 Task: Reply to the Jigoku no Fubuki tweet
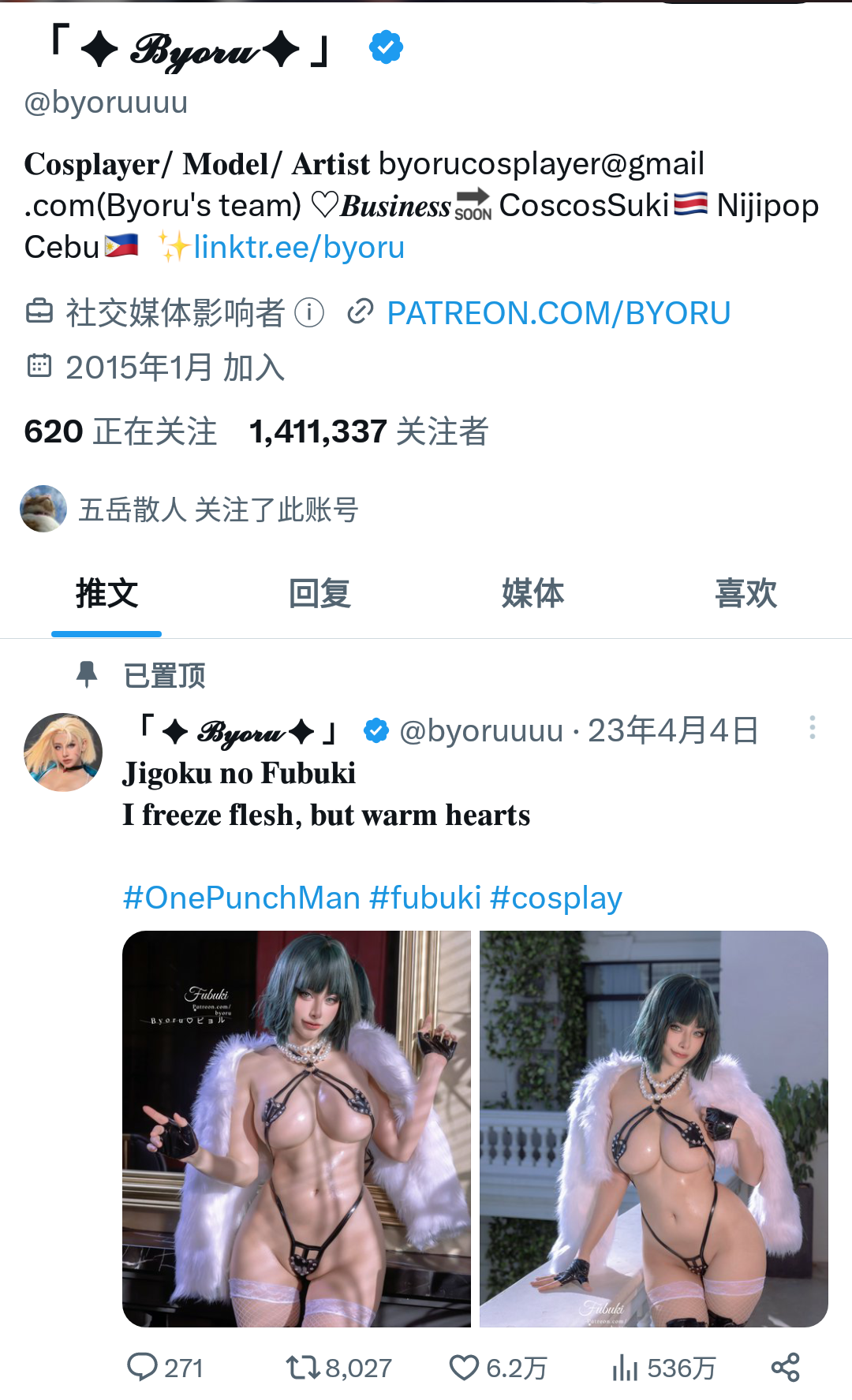point(143,1367)
